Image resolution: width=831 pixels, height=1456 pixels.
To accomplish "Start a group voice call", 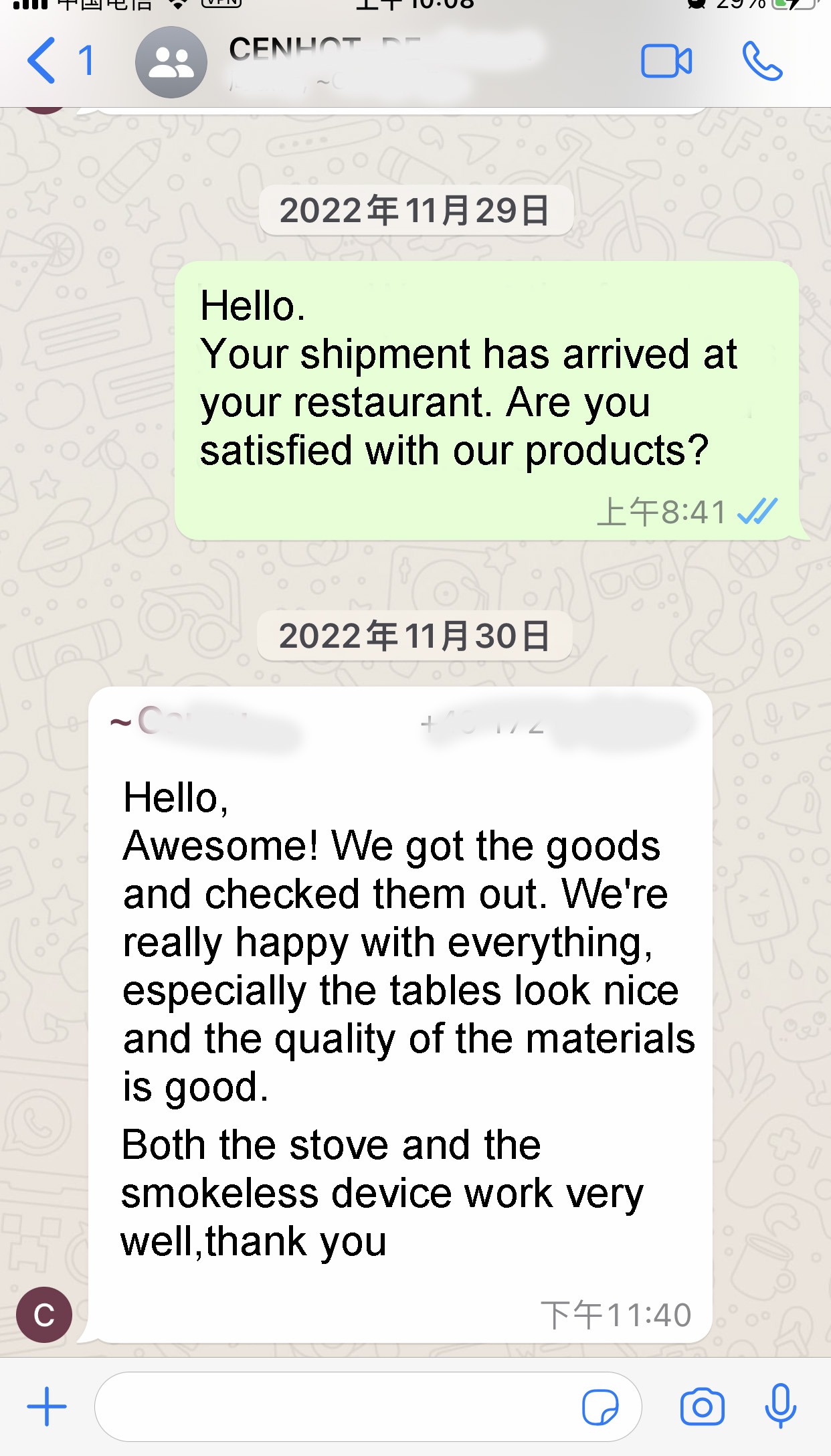I will coord(762,62).
